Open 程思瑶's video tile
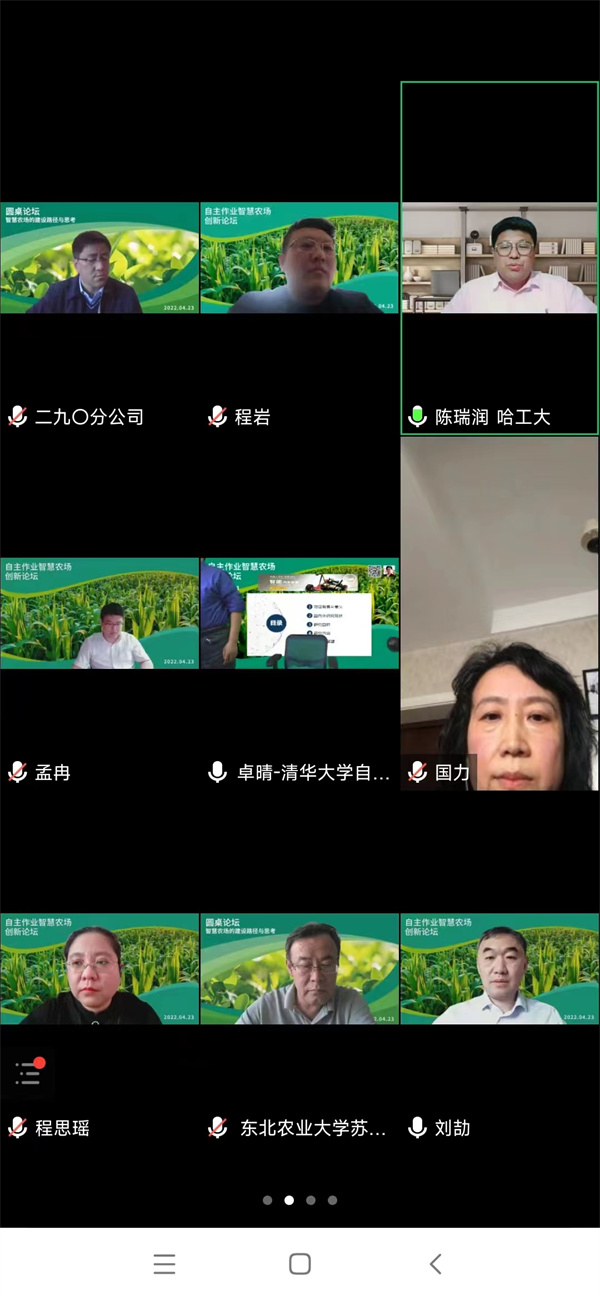Image resolution: width=600 pixels, height=1300 pixels. tap(99, 968)
